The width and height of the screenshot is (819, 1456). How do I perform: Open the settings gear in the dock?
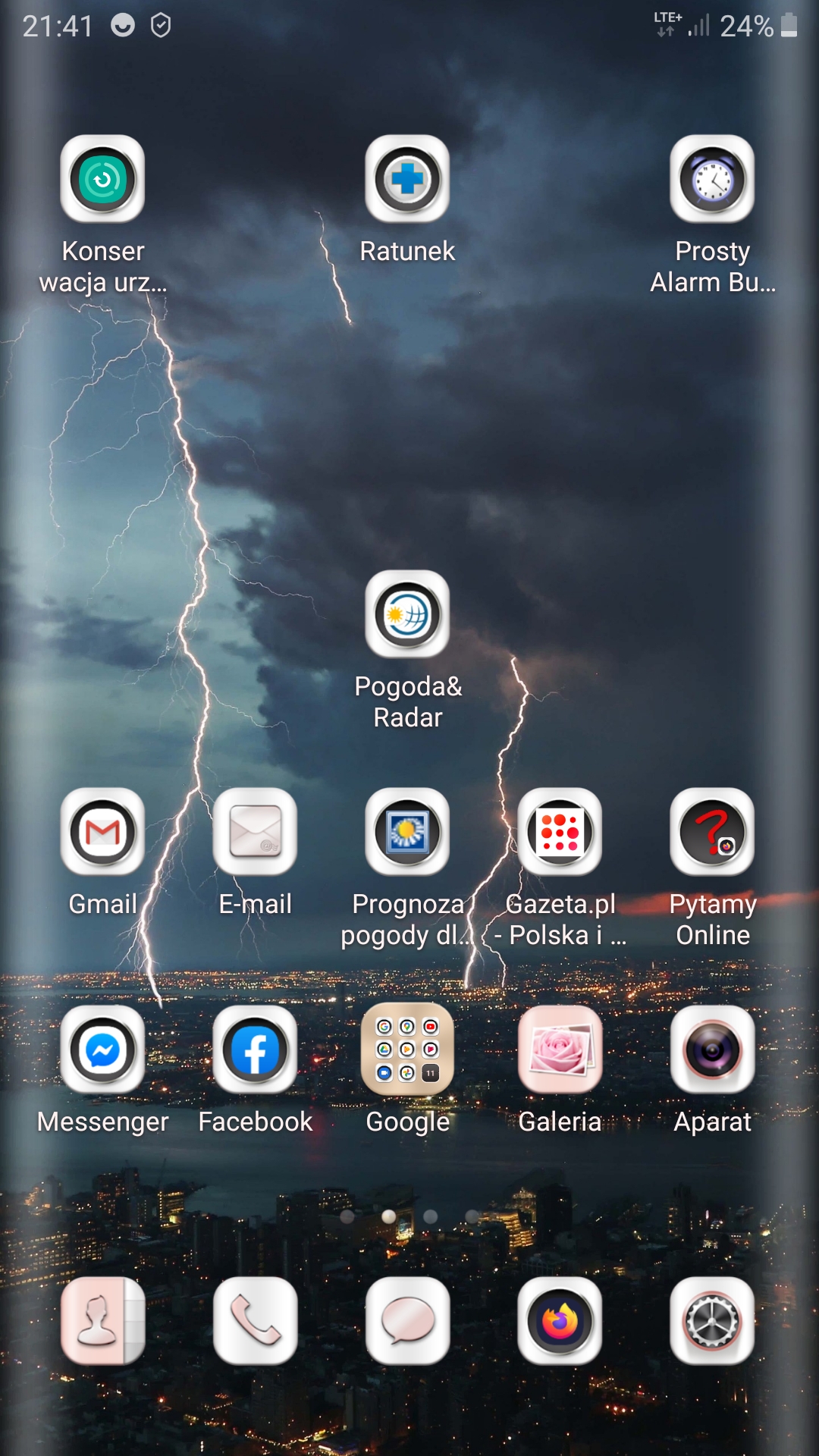tap(712, 1321)
